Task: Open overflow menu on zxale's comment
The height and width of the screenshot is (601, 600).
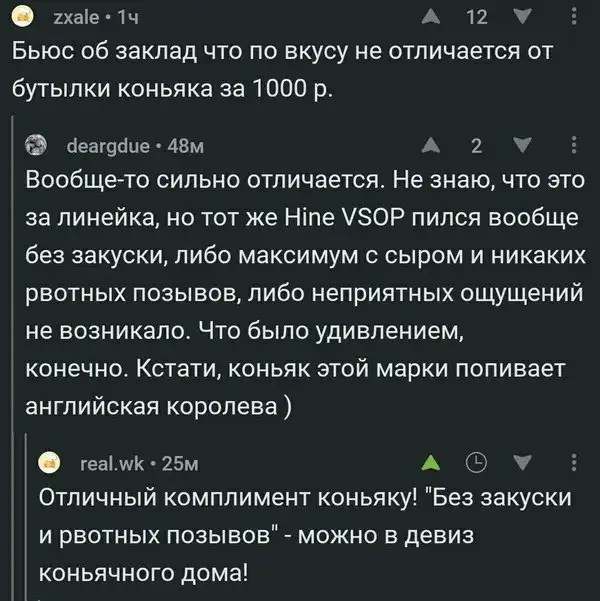Action: click(571, 16)
